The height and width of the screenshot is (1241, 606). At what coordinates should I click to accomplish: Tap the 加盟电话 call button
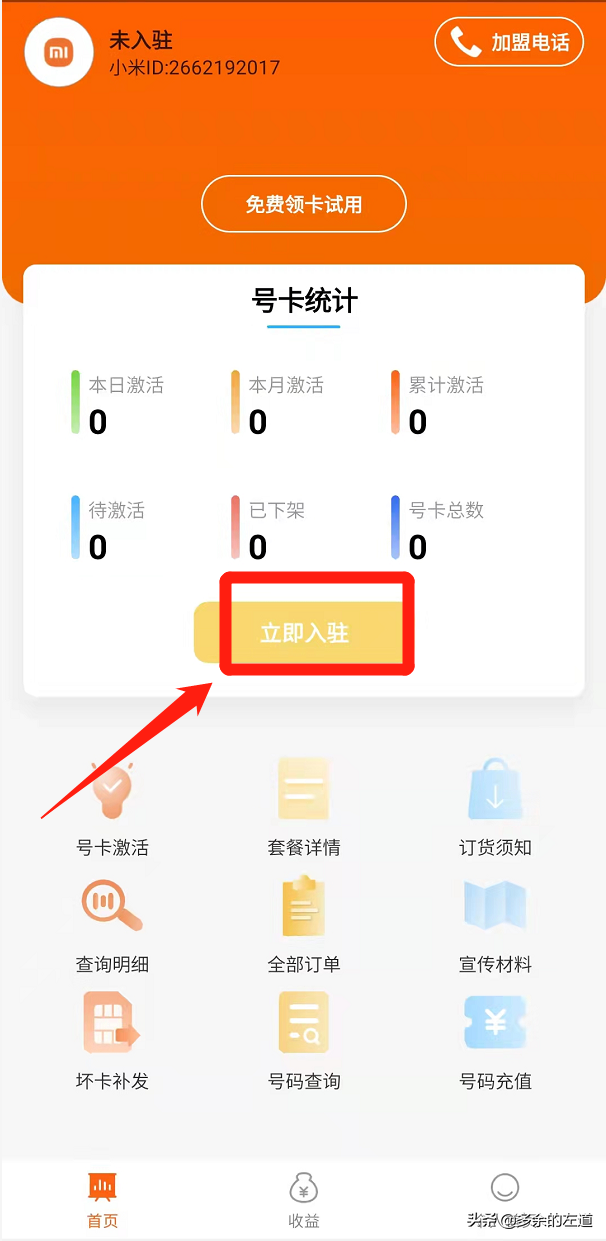point(509,42)
